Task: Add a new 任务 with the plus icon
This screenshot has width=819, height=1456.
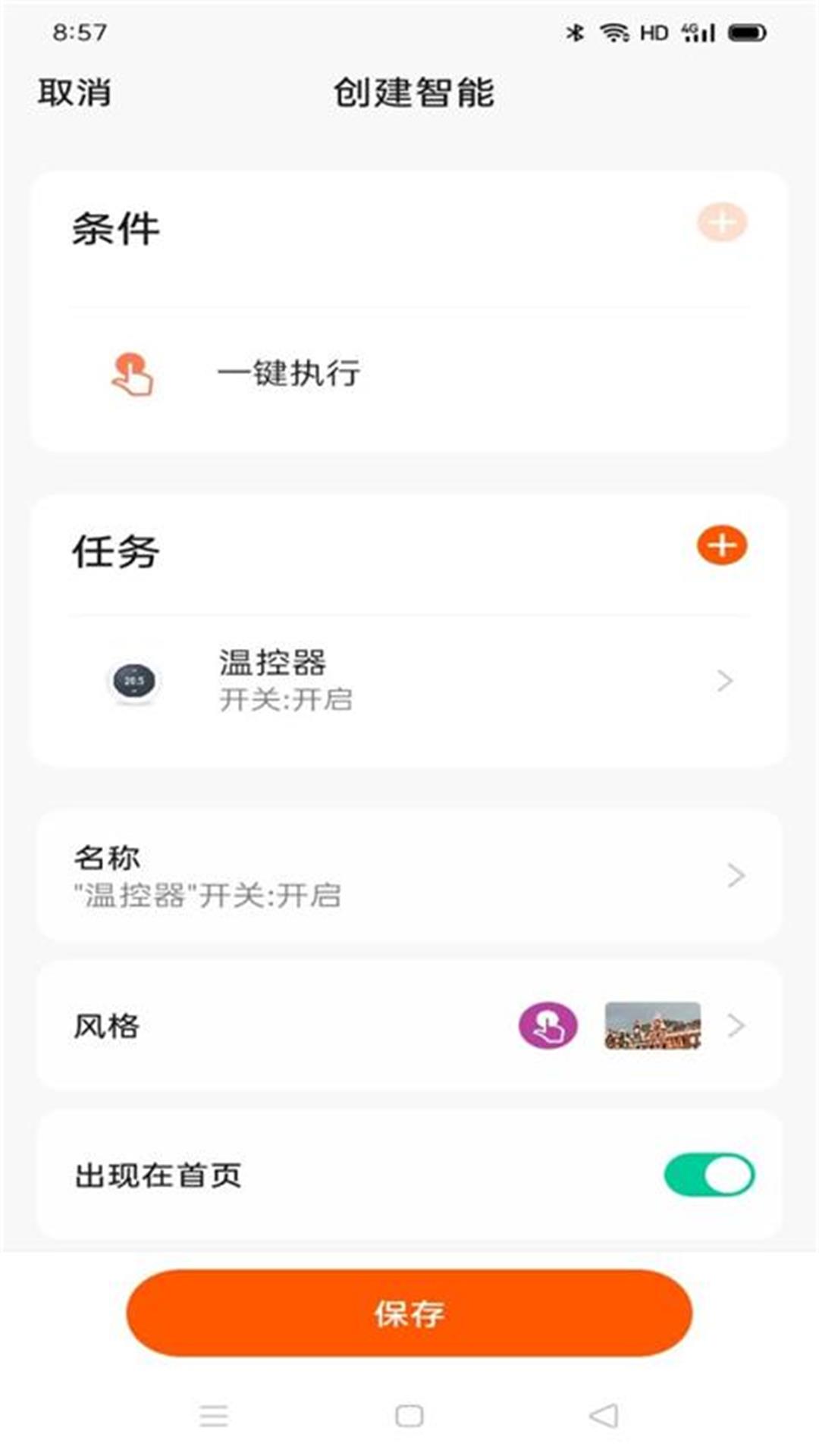Action: (722, 545)
